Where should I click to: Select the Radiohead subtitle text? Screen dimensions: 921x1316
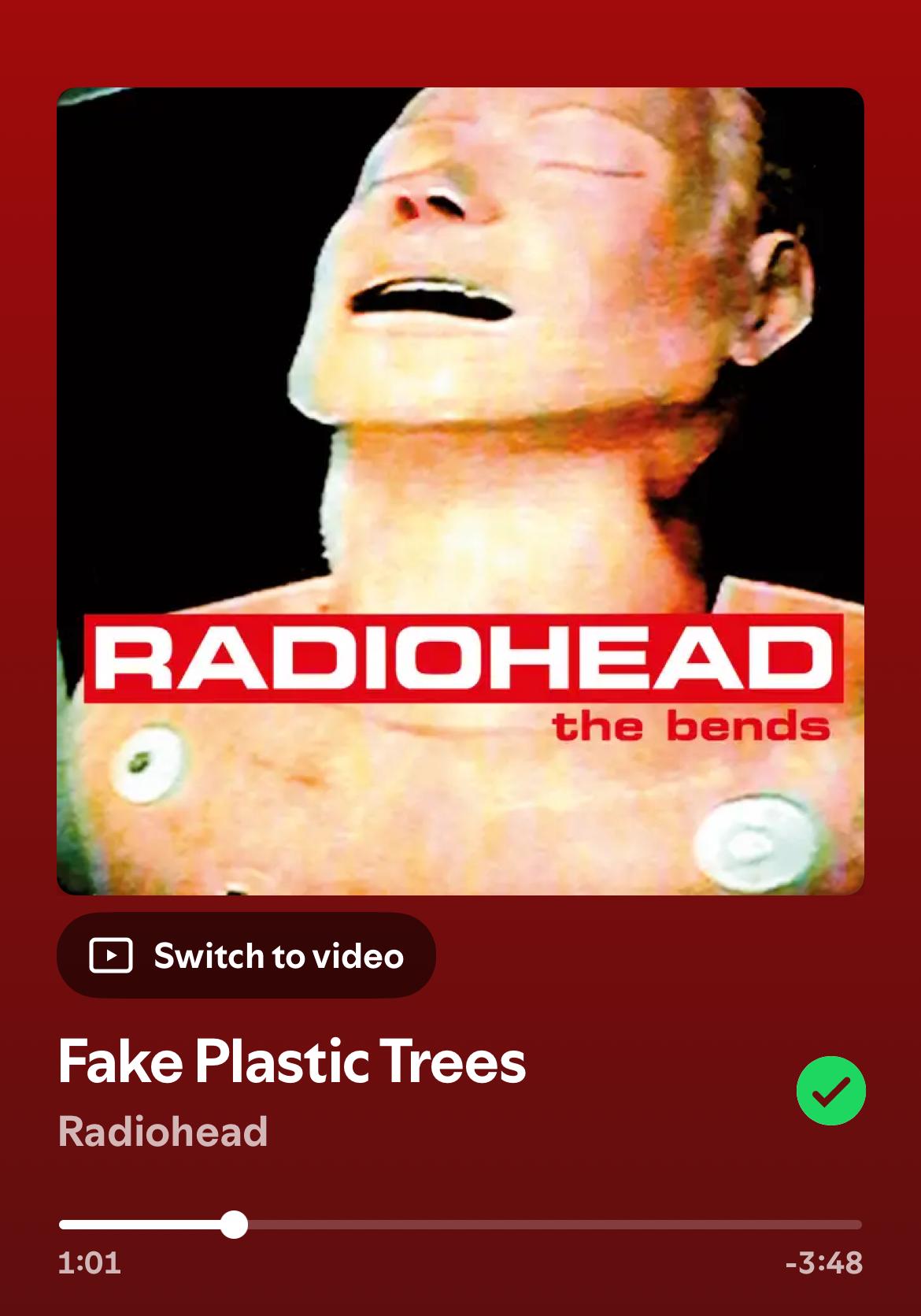[x=164, y=1131]
